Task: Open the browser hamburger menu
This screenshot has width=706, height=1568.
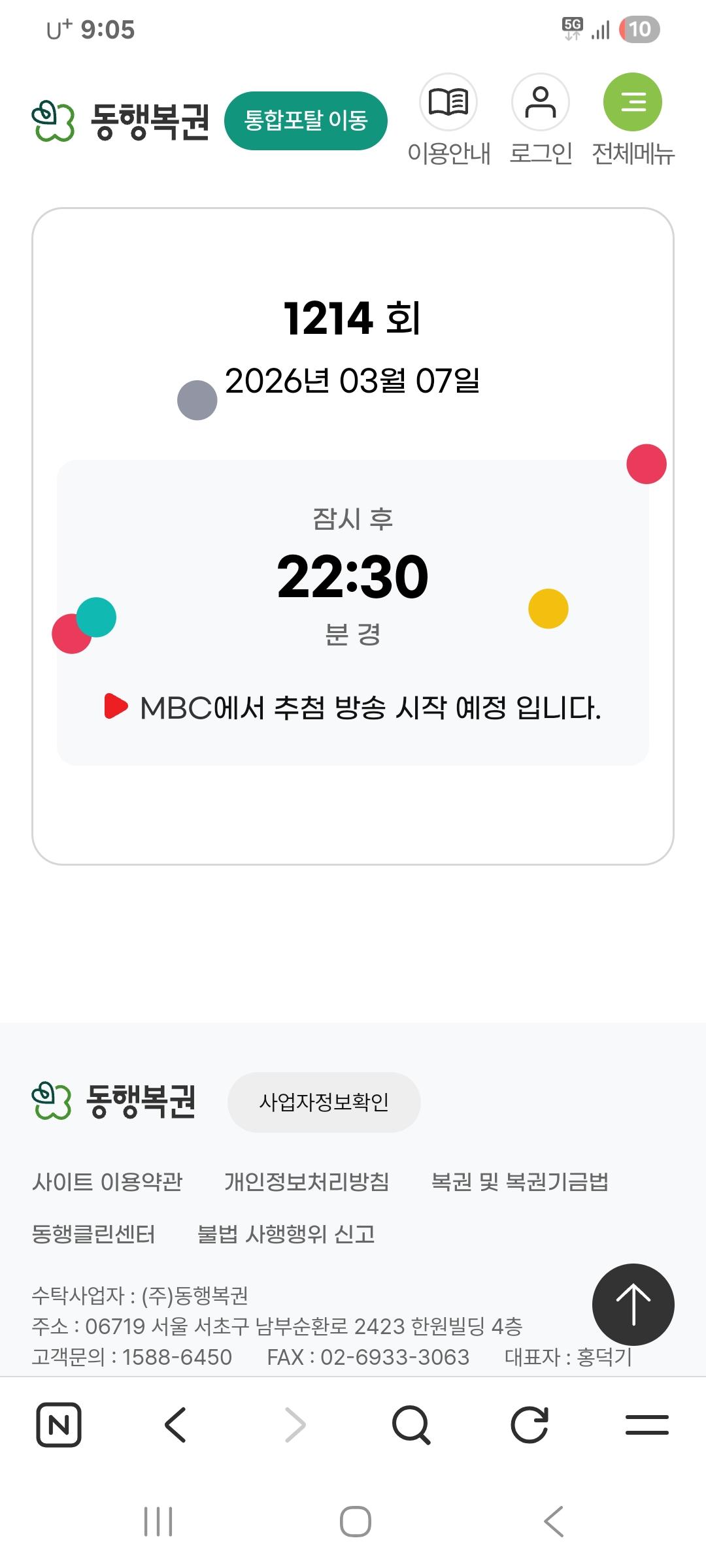Action: click(647, 1424)
